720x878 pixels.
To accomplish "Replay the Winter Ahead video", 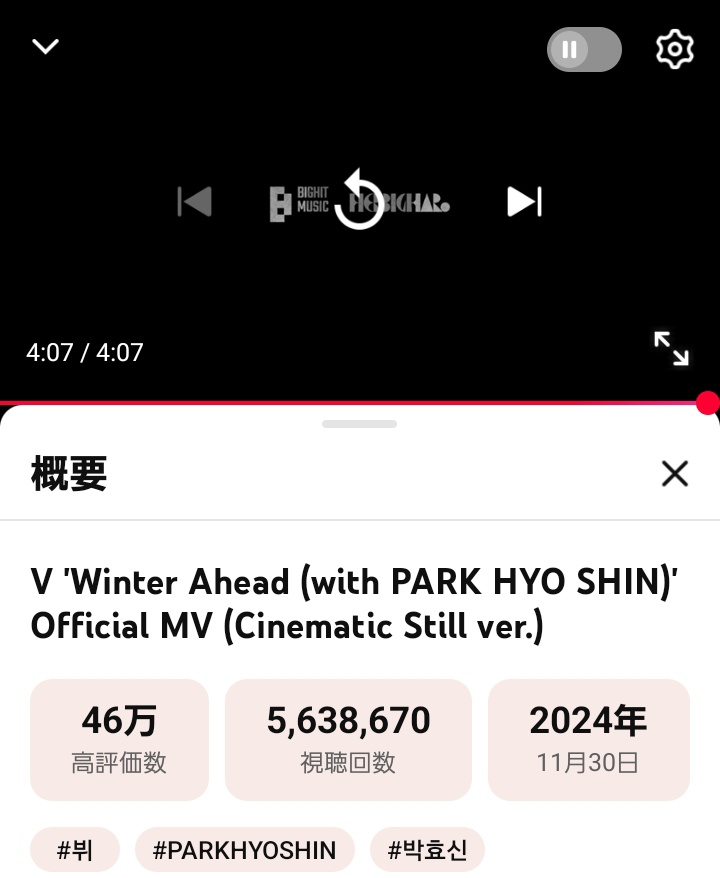I will (359, 201).
